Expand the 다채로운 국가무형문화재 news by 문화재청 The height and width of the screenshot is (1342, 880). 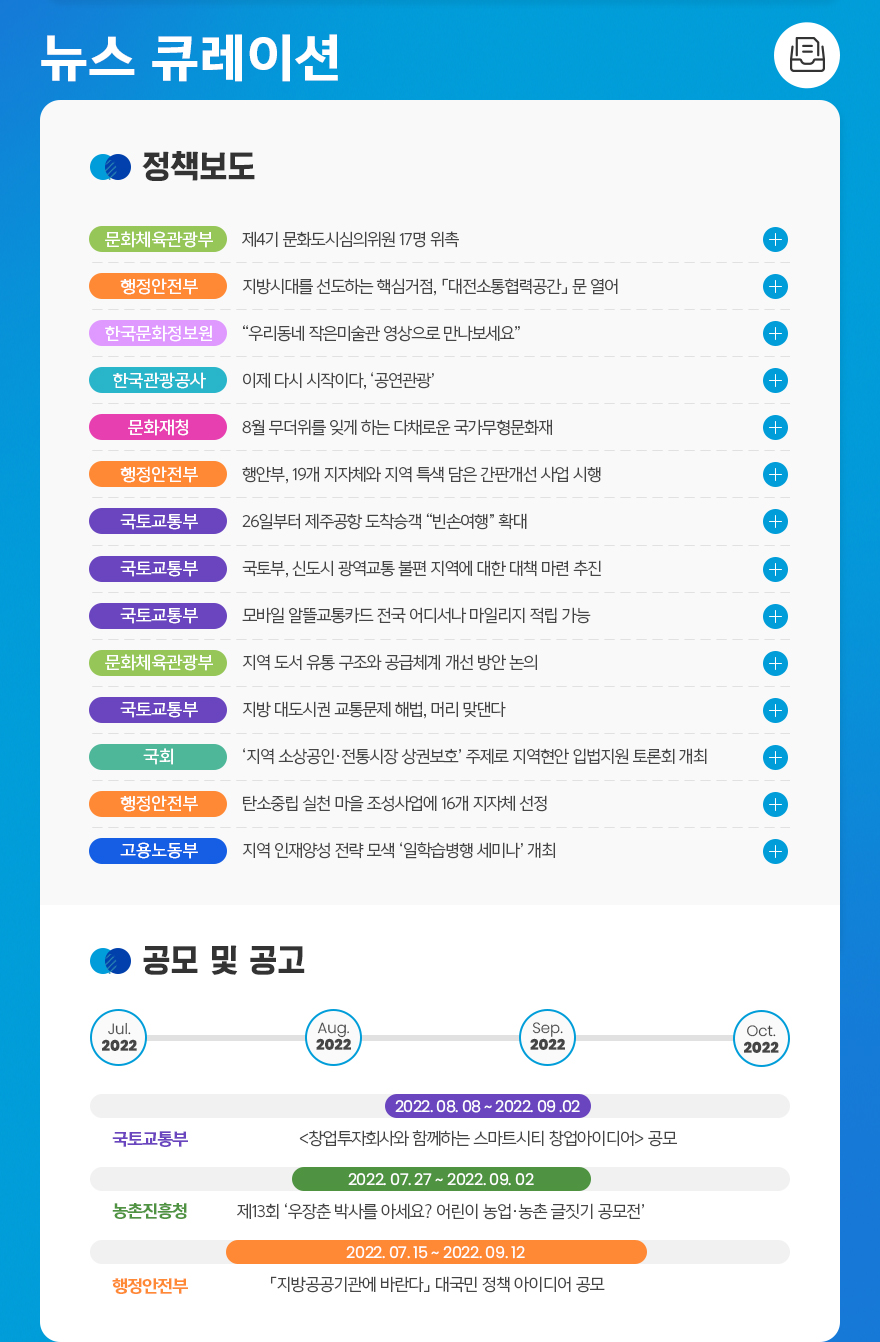(775, 428)
